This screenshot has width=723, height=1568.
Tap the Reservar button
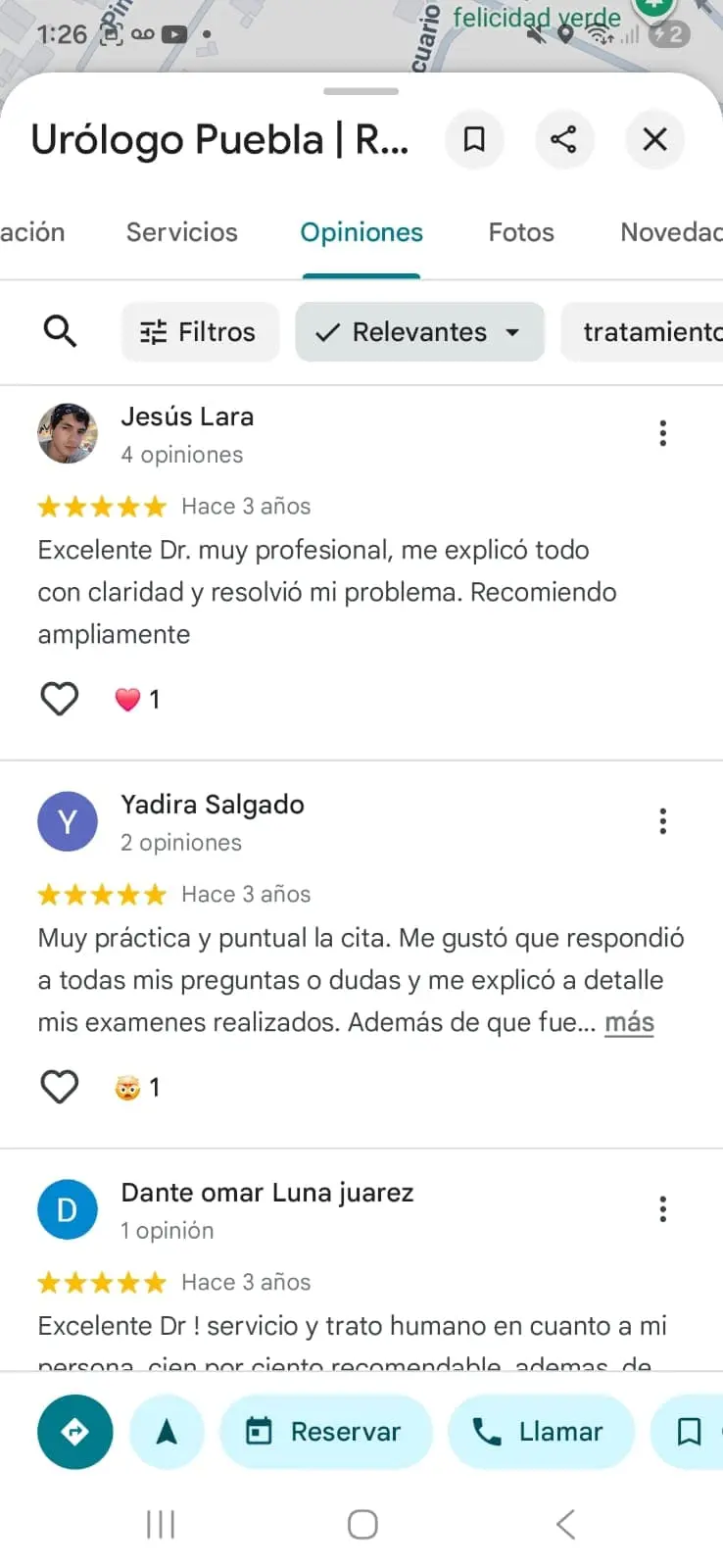(x=326, y=1432)
